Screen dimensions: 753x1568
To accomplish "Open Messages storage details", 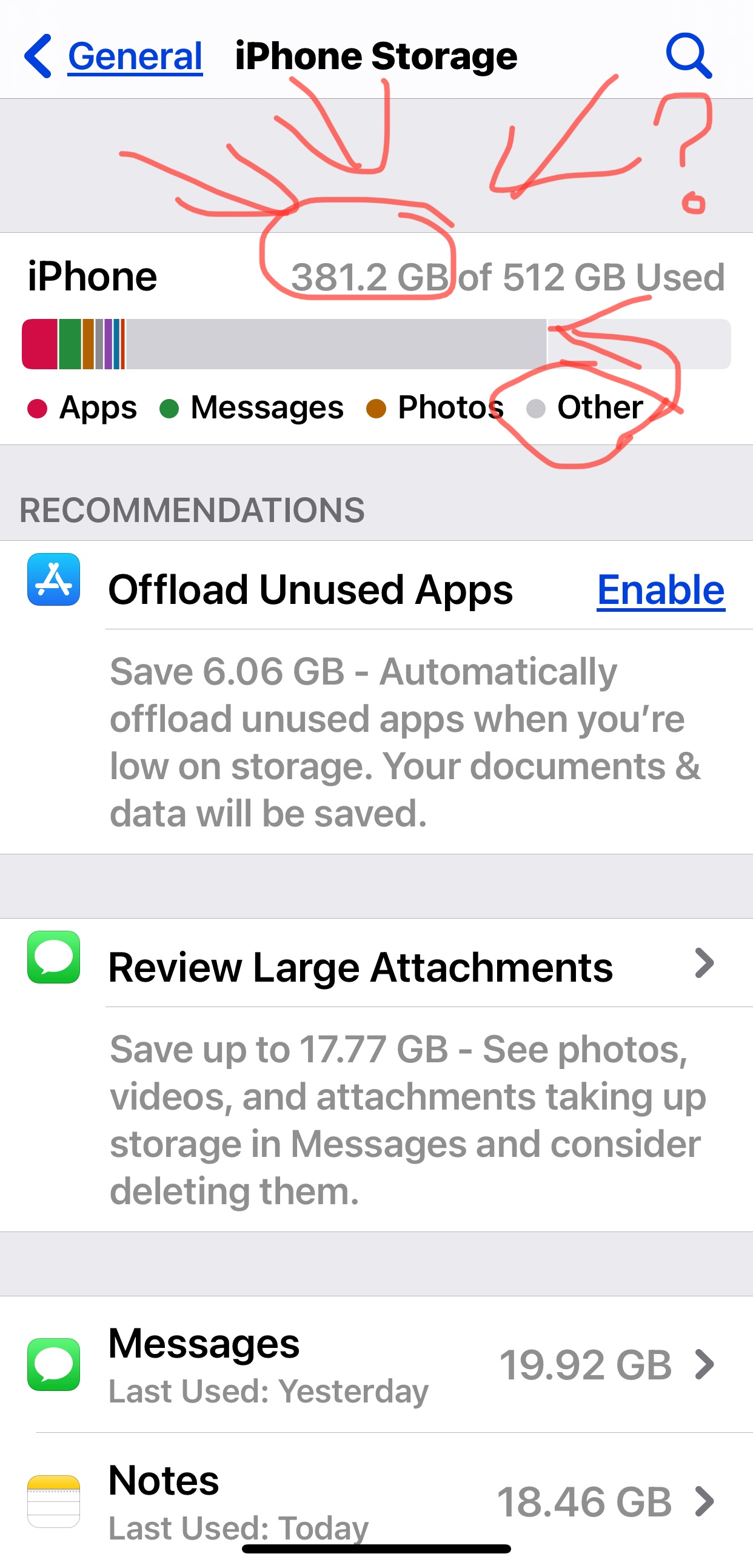I will pyautogui.click(x=376, y=1364).
